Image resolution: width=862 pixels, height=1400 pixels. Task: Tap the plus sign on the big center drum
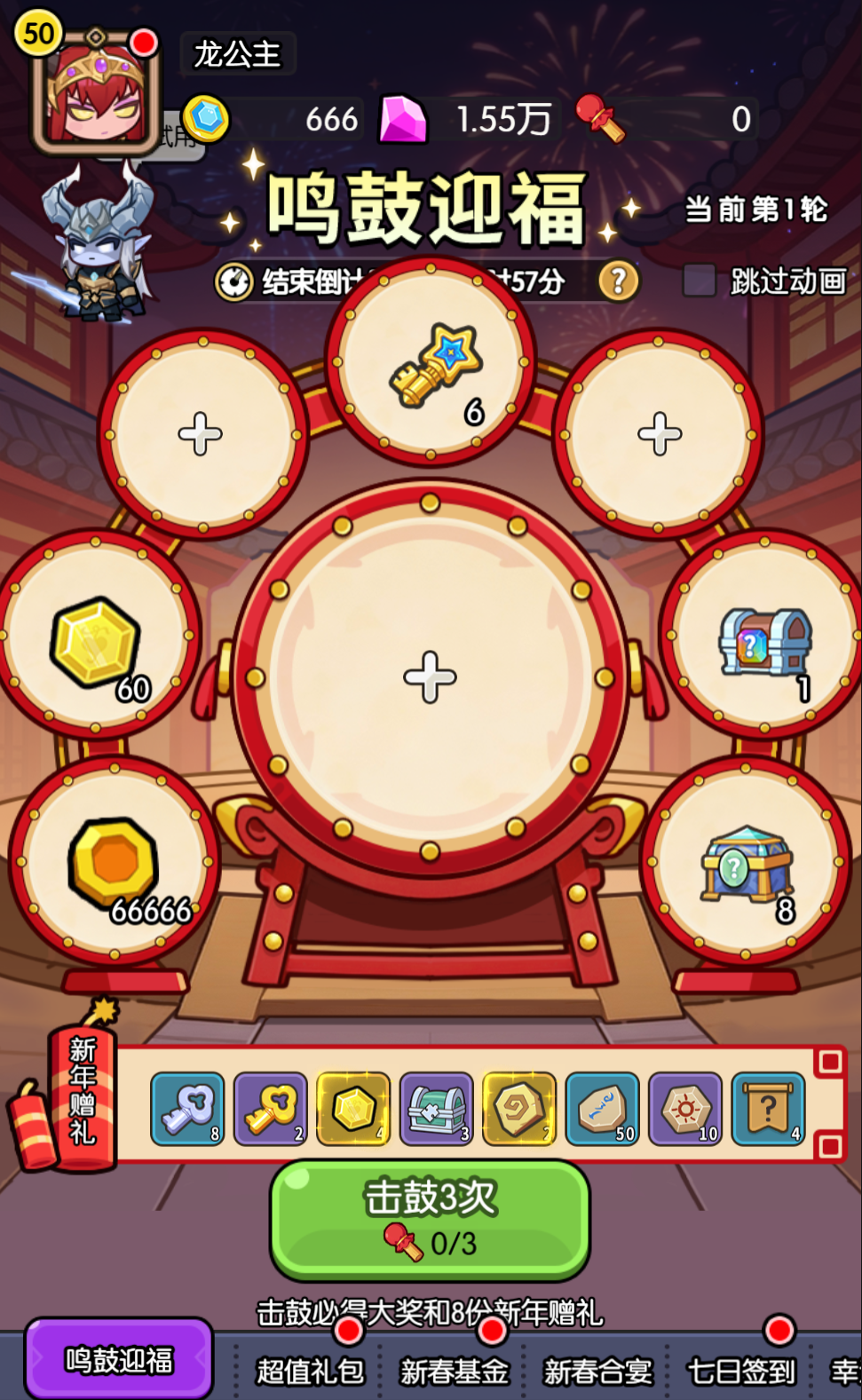tap(430, 676)
